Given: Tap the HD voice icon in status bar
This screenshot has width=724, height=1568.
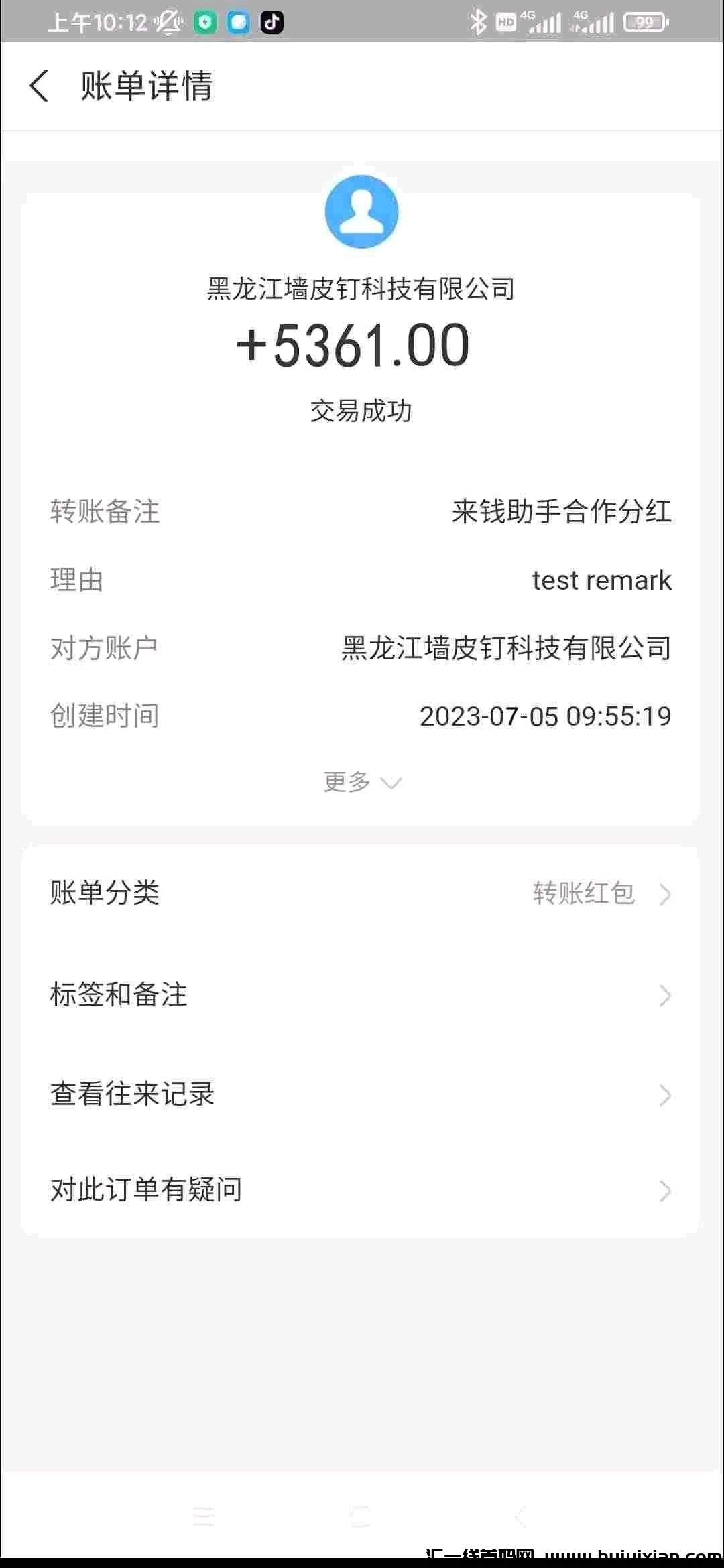Looking at the screenshot, I should [x=507, y=21].
